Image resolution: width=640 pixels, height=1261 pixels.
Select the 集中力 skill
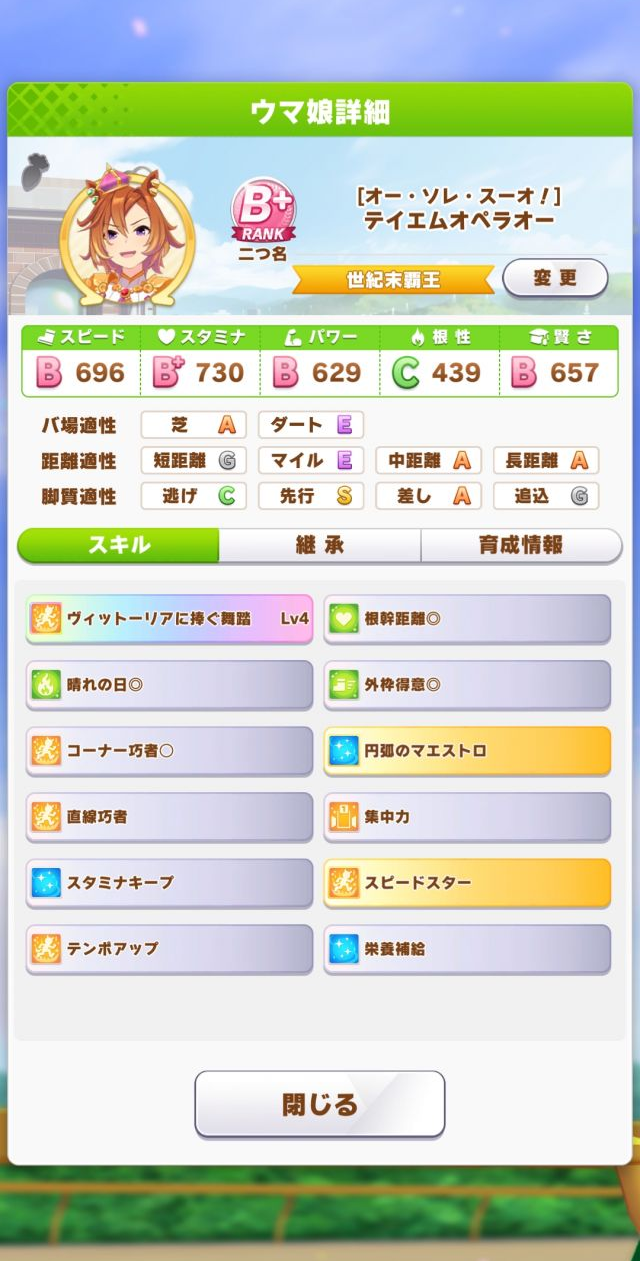(467, 817)
